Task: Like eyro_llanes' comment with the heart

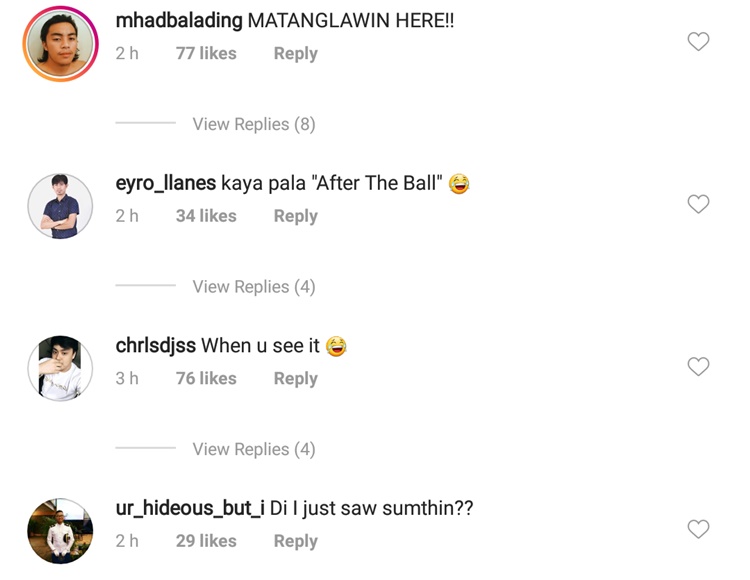Action: tap(699, 204)
